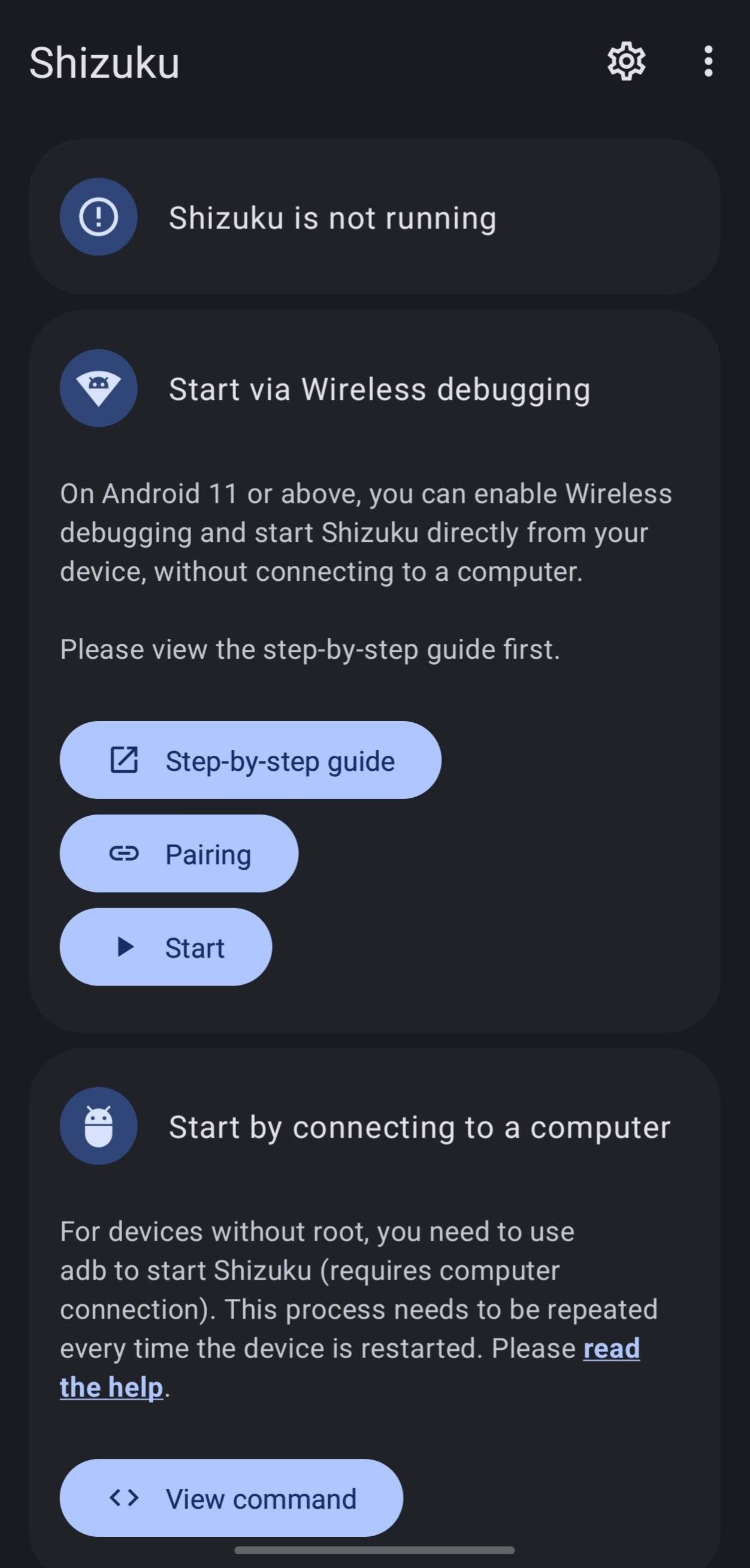Start Shizuku via Wireless debugging
This screenshot has width=750, height=1568.
pyautogui.click(x=165, y=947)
